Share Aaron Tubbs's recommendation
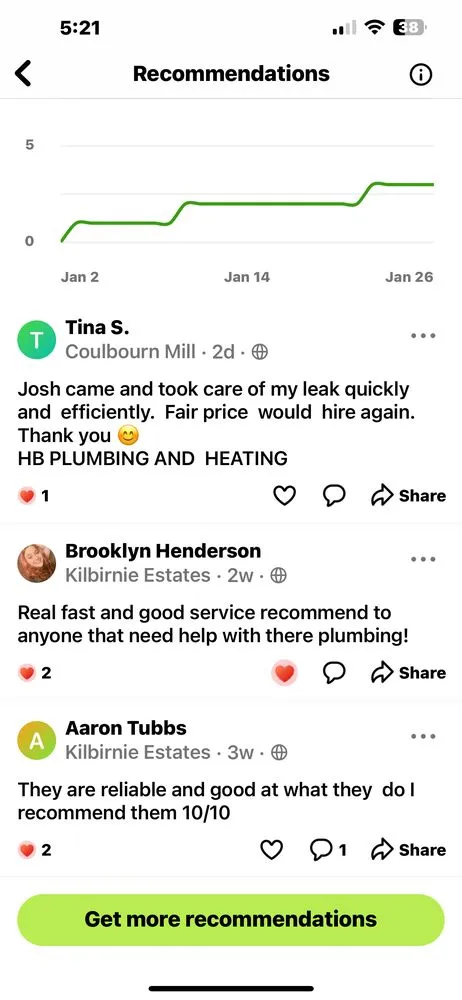The width and height of the screenshot is (462, 1000). [408, 849]
